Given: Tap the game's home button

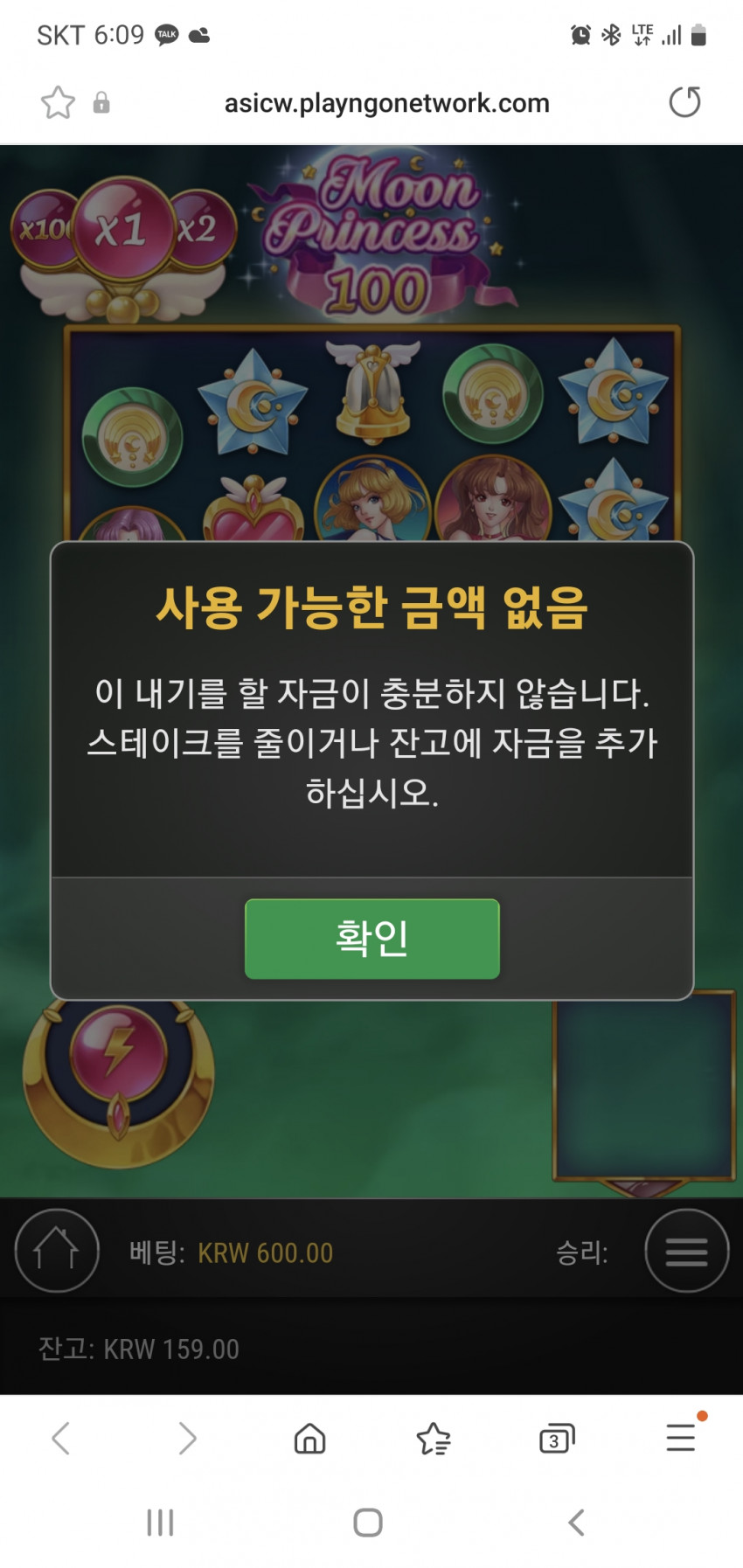Looking at the screenshot, I should coord(57,1251).
